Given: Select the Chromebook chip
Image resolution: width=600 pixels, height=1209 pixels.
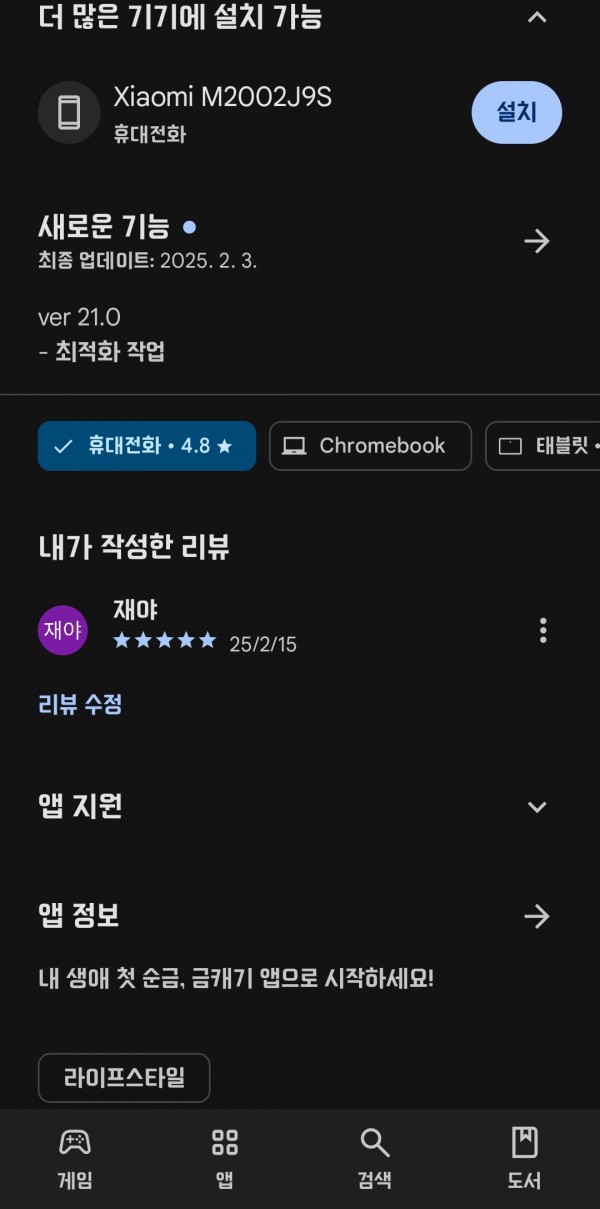Looking at the screenshot, I should click(370, 446).
